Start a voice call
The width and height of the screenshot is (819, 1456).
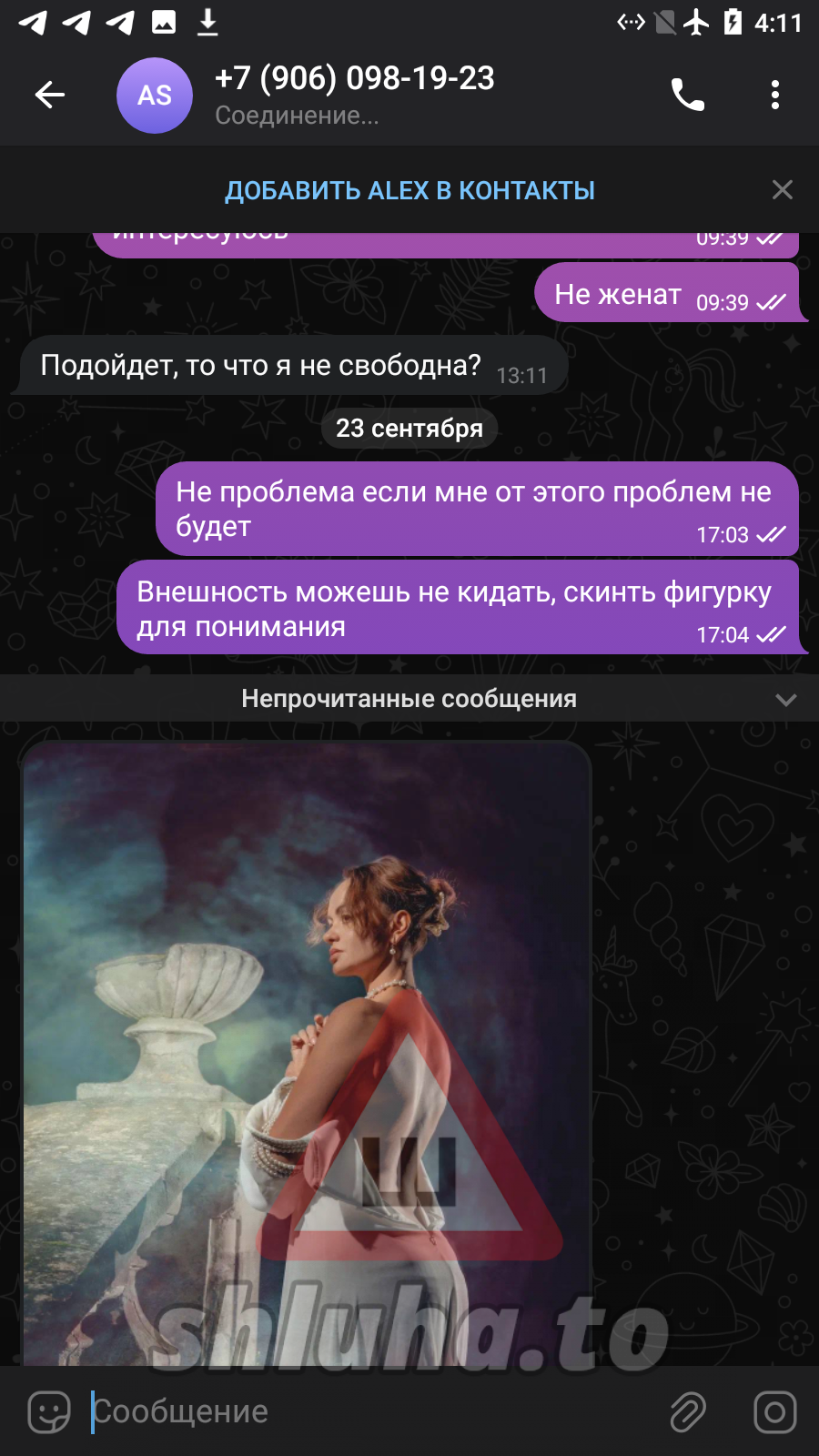pos(688,95)
